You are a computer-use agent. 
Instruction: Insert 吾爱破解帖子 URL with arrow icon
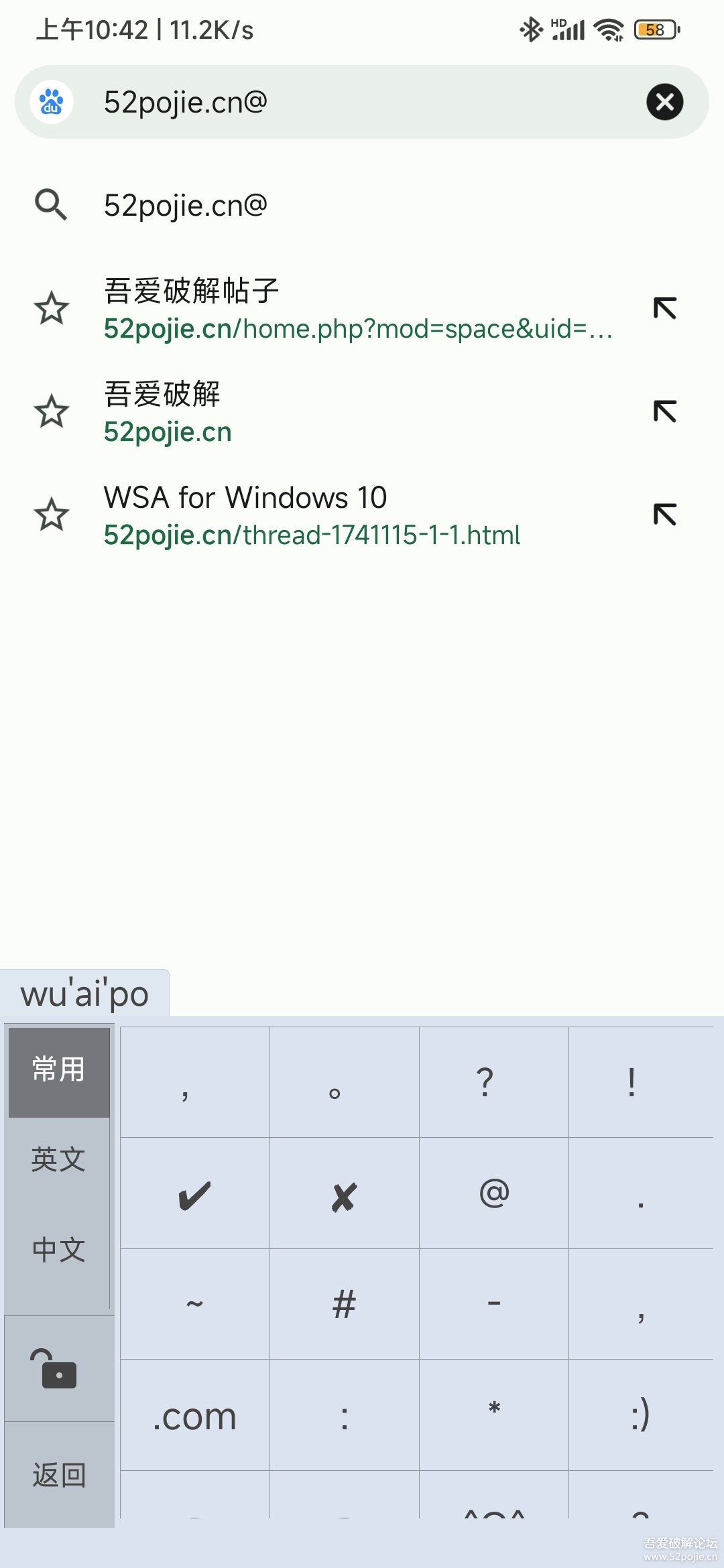coord(664,308)
